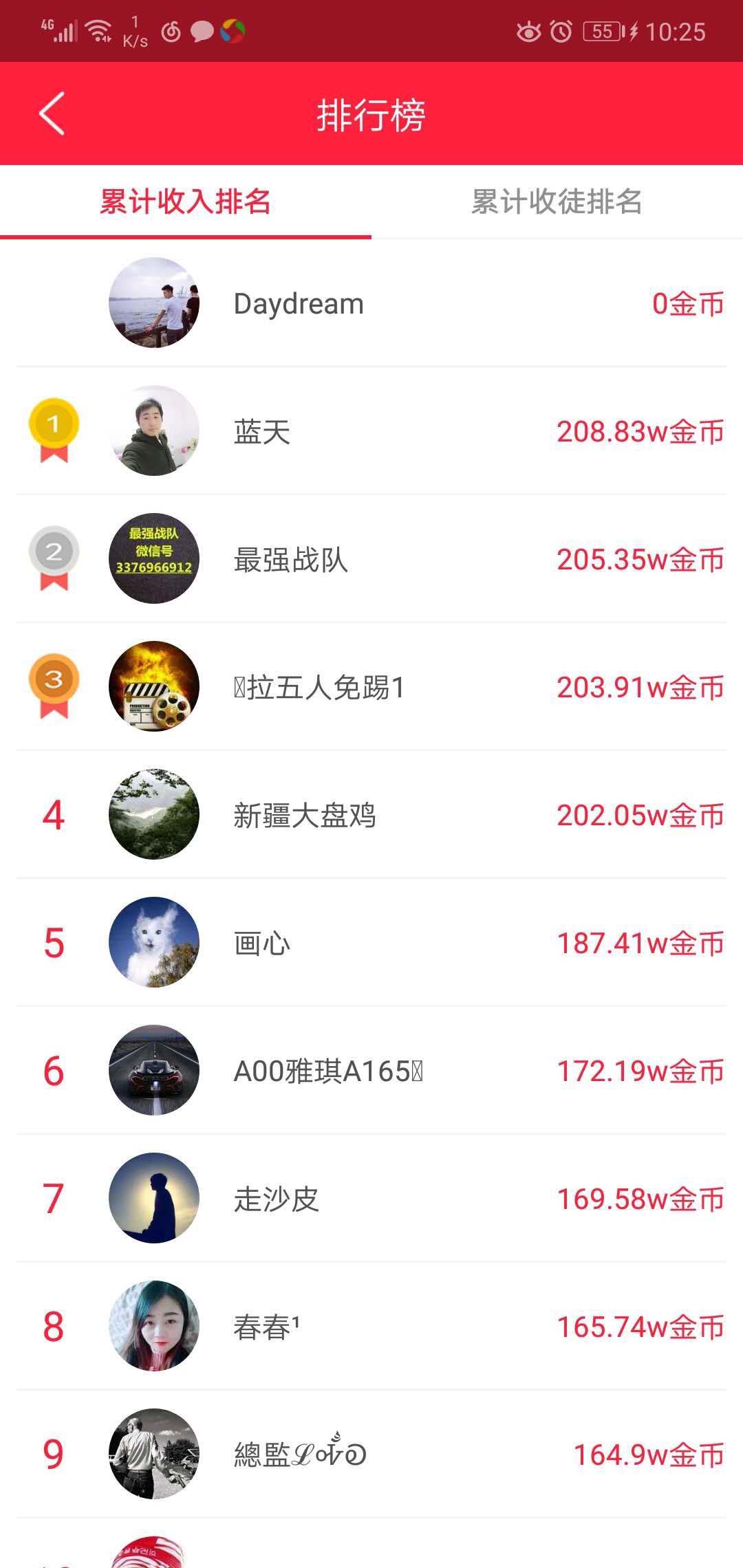Open the ninth-place 總監 entry
Image resolution: width=743 pixels, height=1568 pixels.
(x=371, y=1455)
